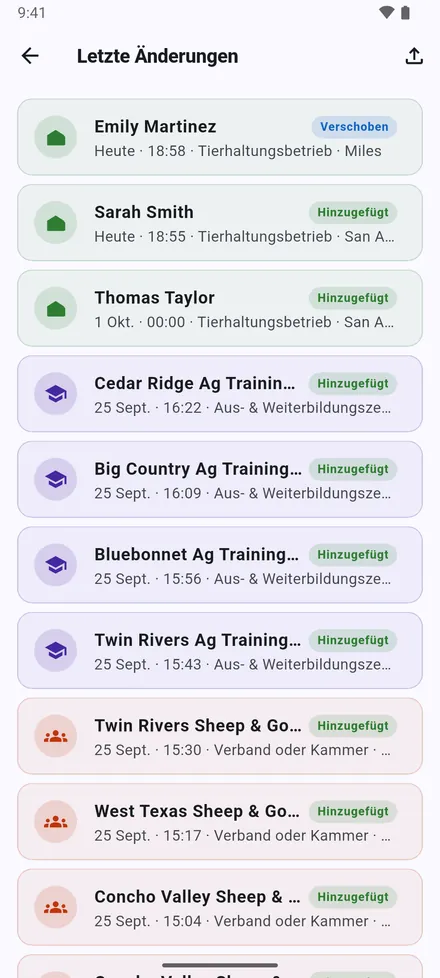The image size is (440, 978).
Task: Tap the export icon in the app bar
Action: point(414,56)
